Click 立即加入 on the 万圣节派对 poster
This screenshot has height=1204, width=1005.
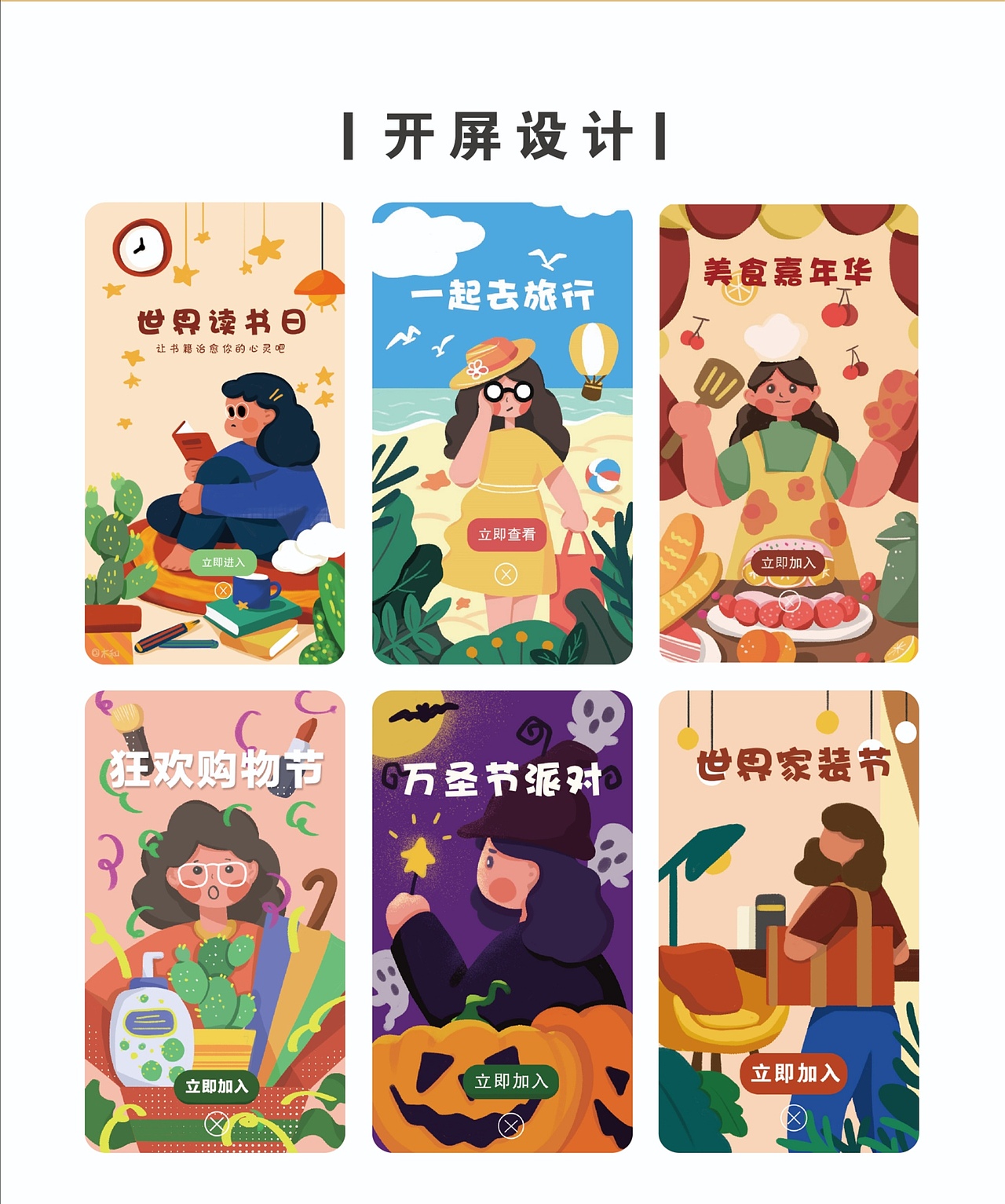click(510, 1080)
